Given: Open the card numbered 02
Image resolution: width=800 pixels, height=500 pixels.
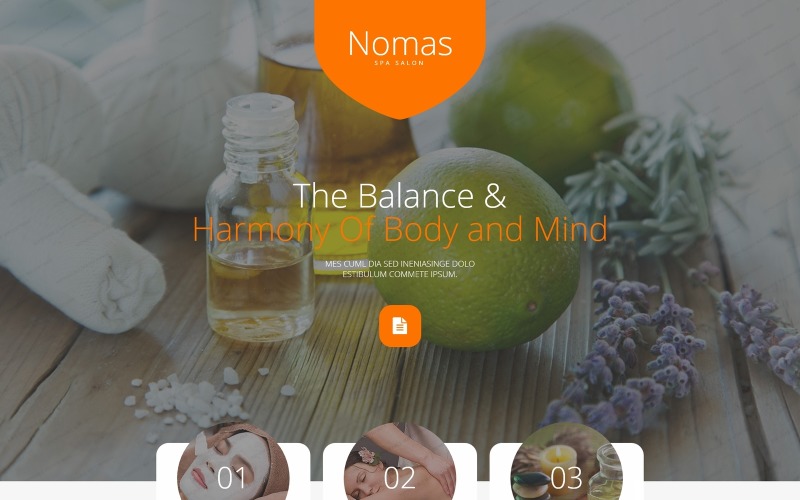Looking at the screenshot, I should 400,474.
